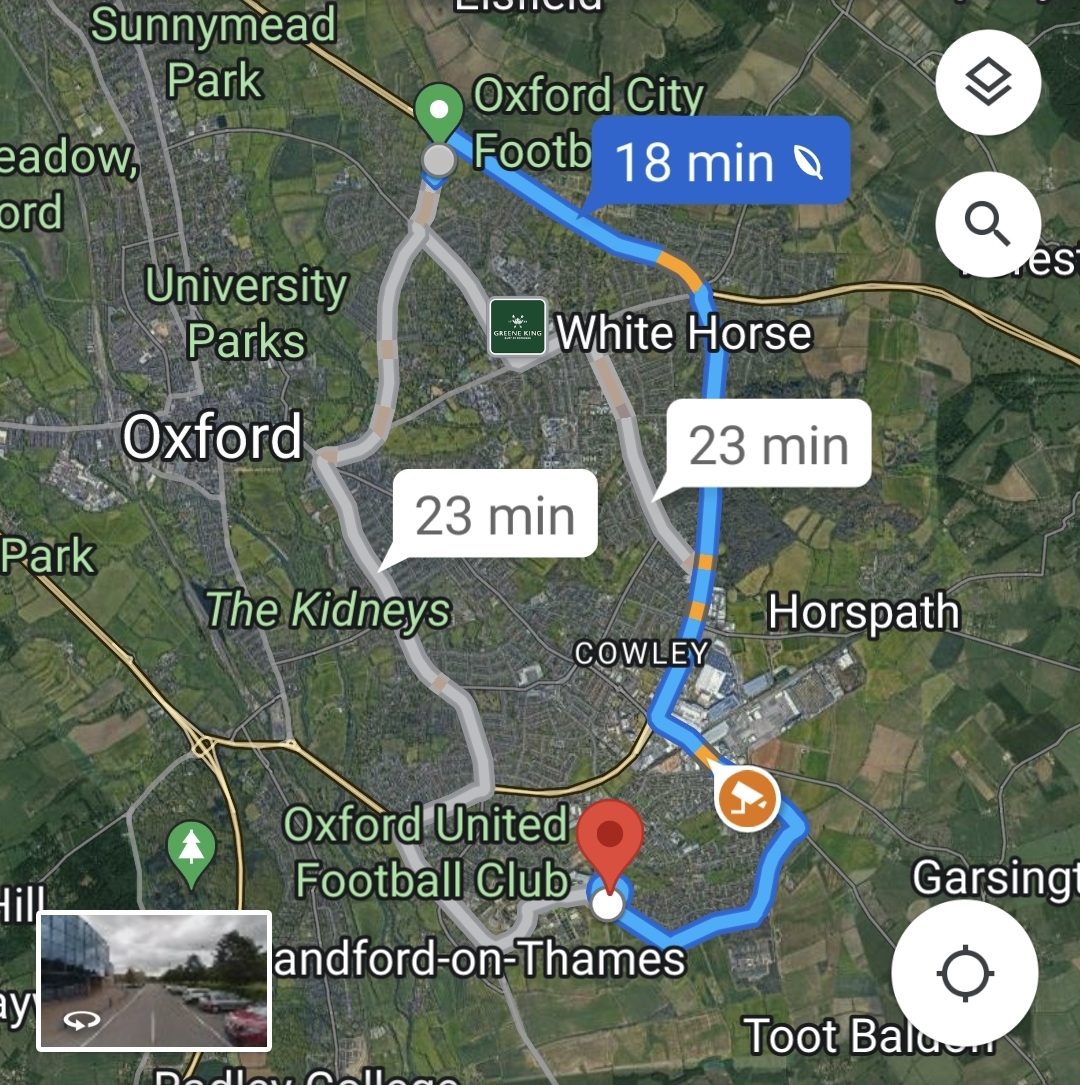Open the Street View thumbnail
This screenshot has height=1085, width=1080.
click(155, 980)
